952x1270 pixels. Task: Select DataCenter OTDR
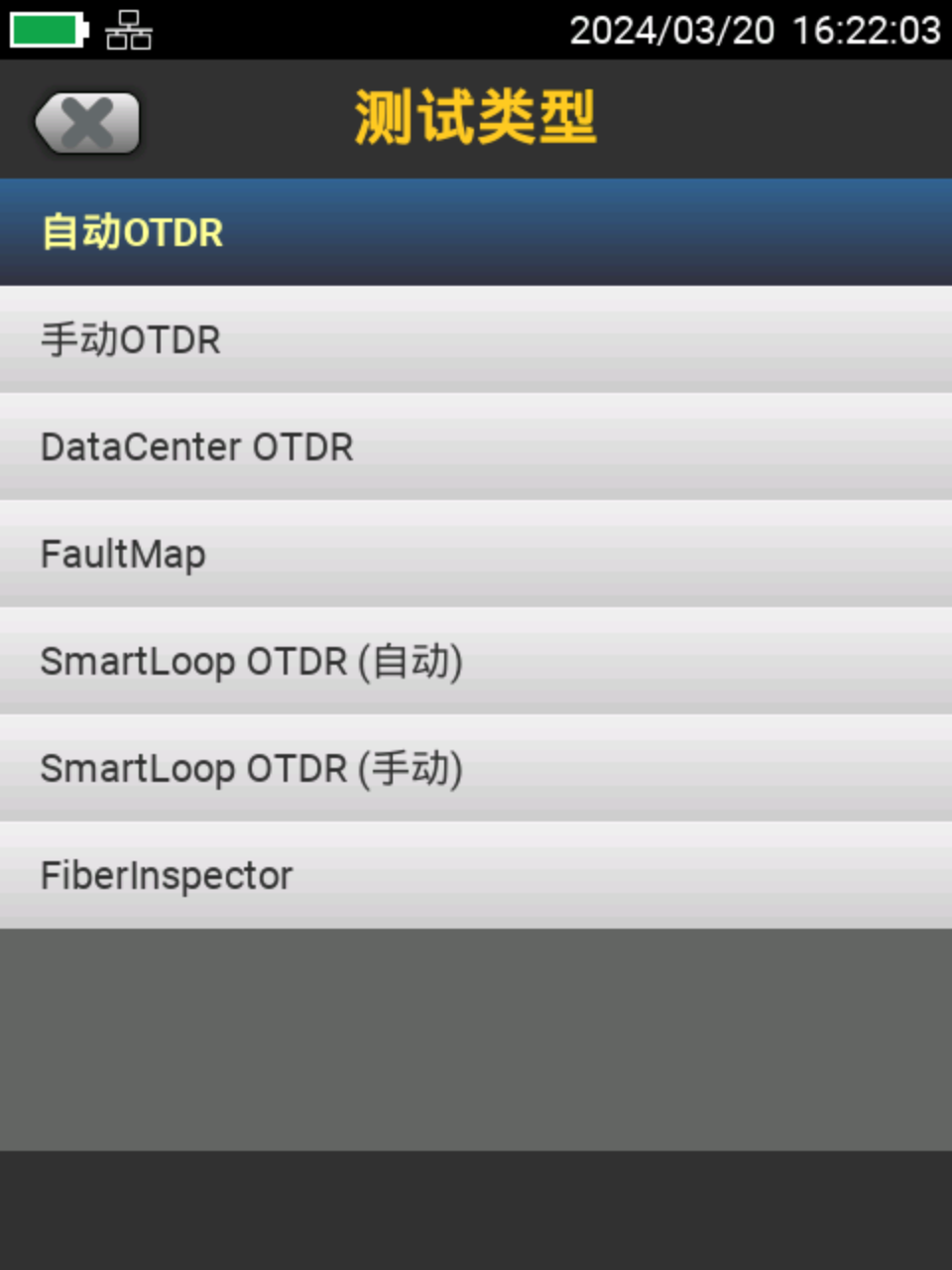476,446
